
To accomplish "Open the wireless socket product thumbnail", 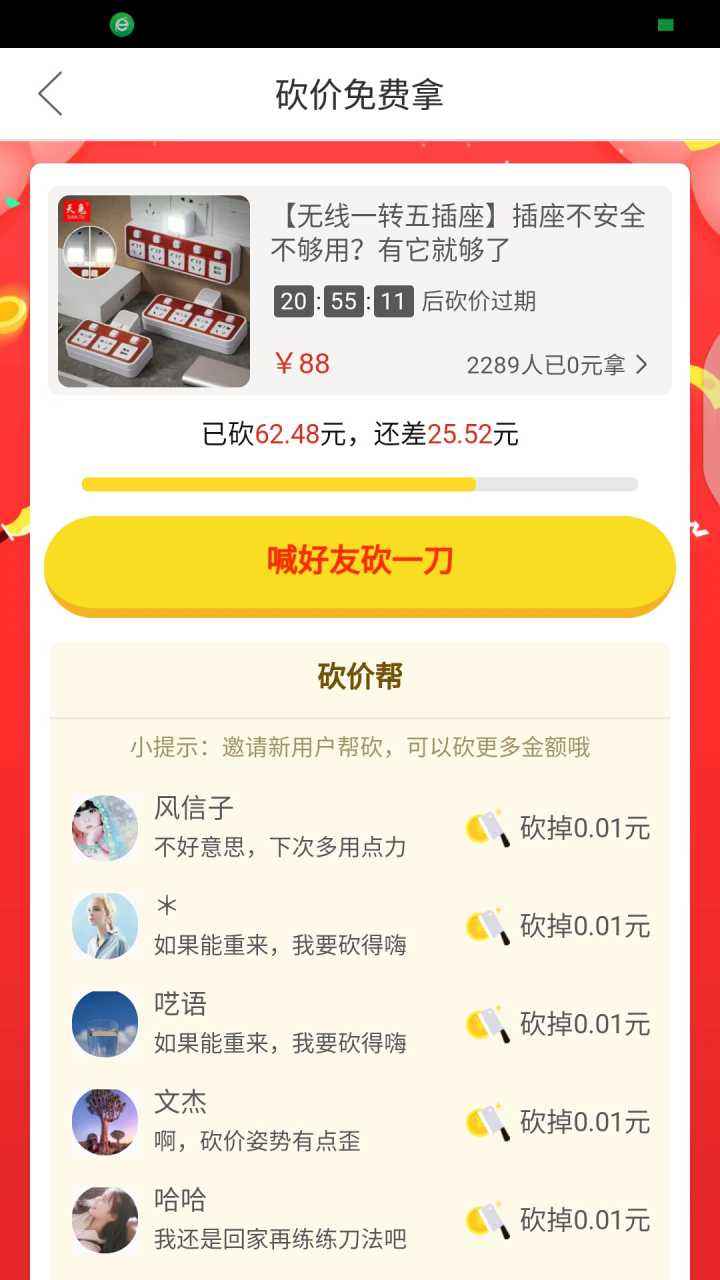I will click(x=152, y=288).
